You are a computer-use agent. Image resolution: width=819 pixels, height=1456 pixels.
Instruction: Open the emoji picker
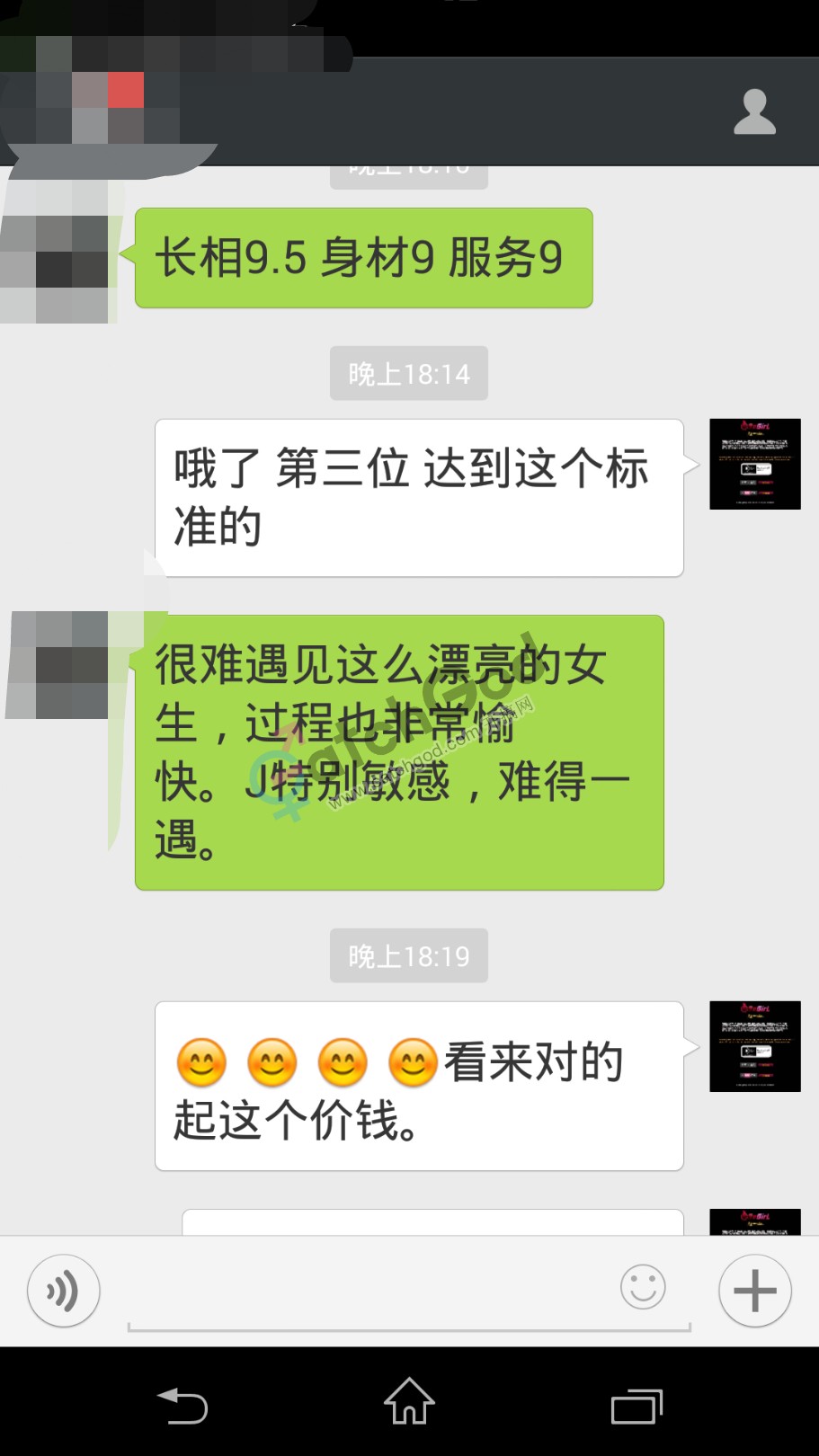(643, 1287)
